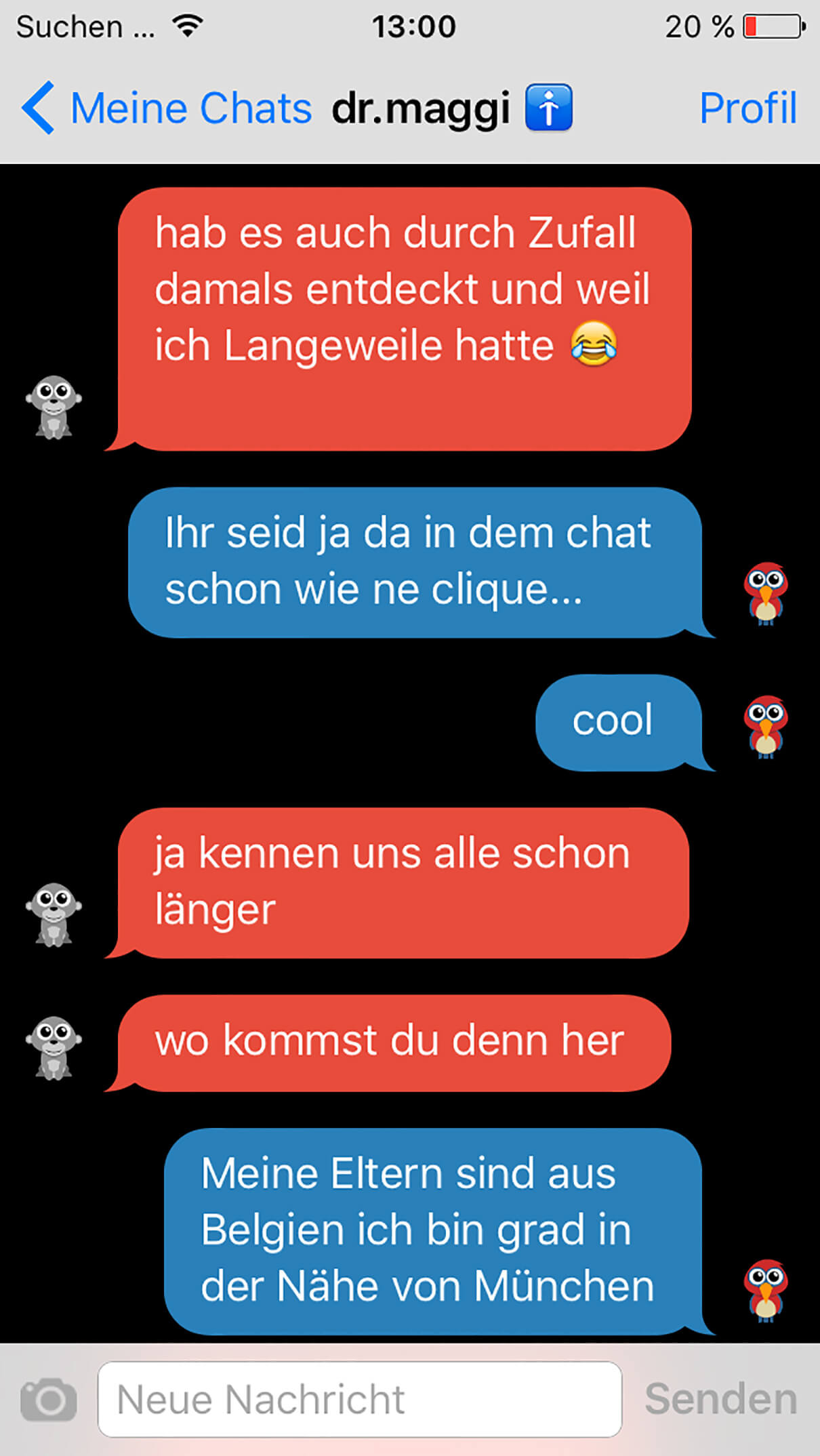Viewport: 820px width, 1456px height.
Task: Open dr.maggi's Profil
Action: (747, 108)
